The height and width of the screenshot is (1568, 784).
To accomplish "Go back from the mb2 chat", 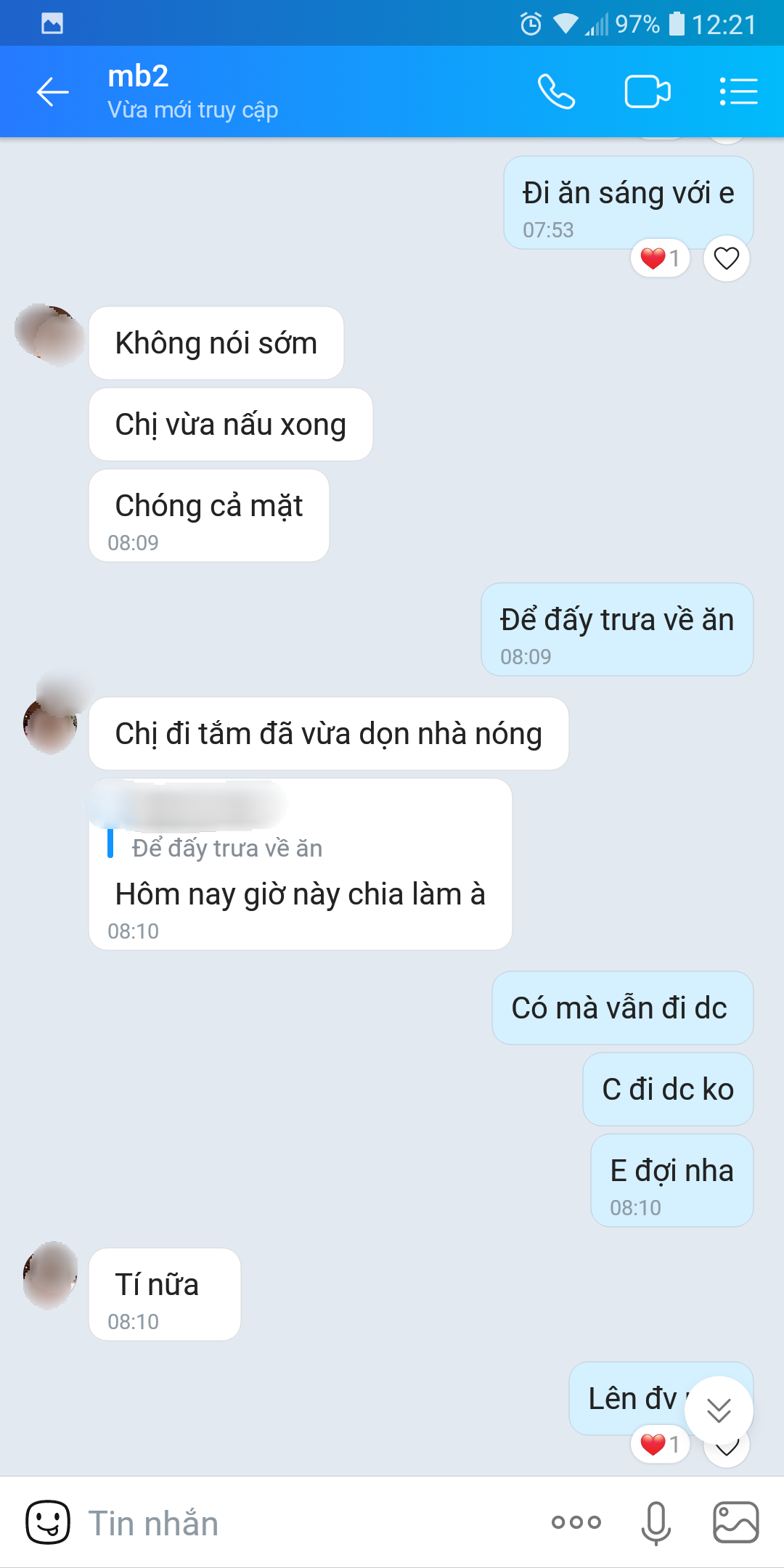I will click(53, 92).
